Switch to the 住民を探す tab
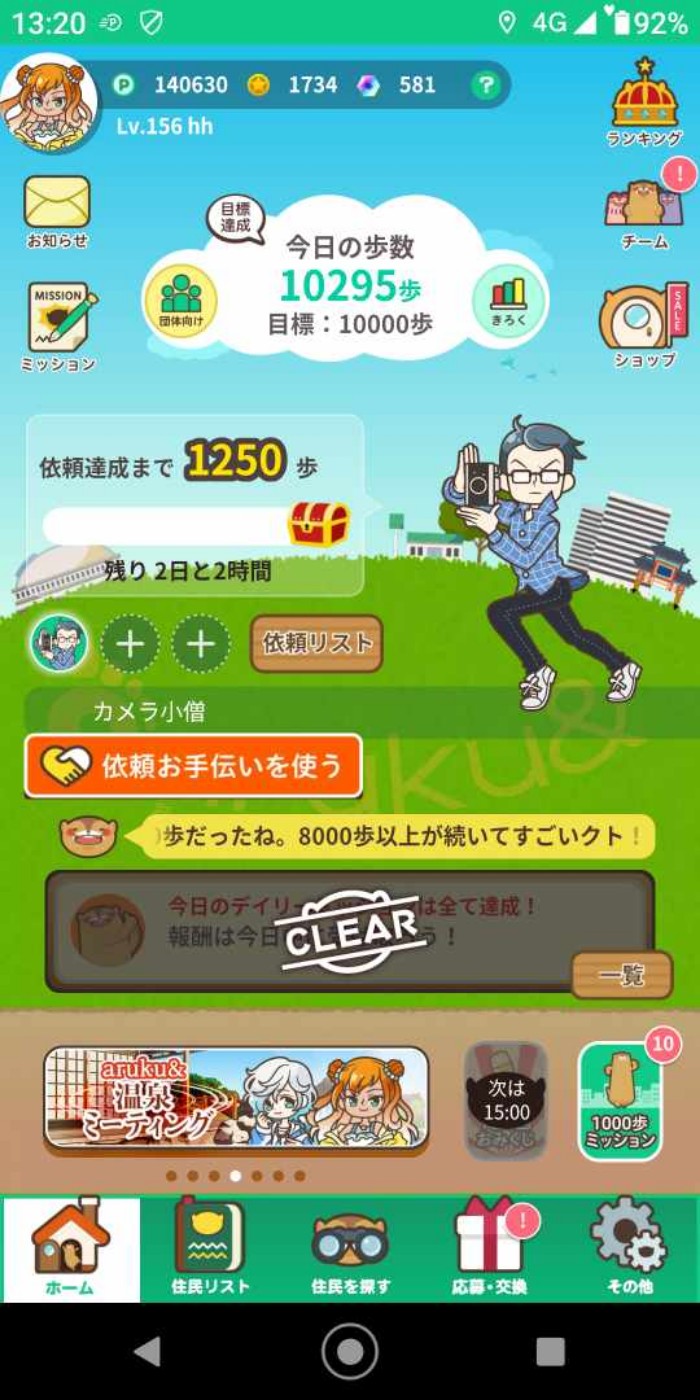The image size is (700, 1400). (350, 1248)
